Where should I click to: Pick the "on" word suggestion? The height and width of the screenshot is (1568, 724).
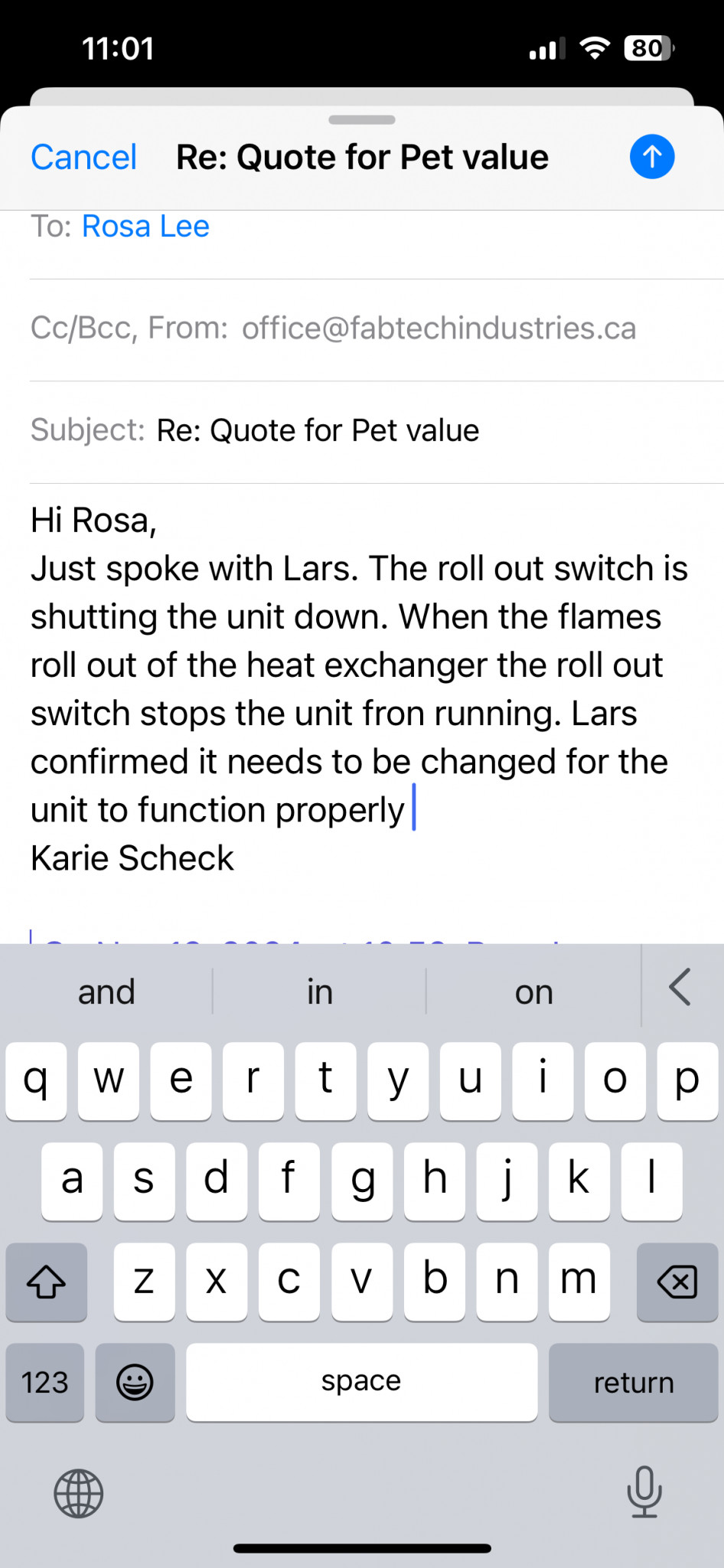[x=533, y=992]
